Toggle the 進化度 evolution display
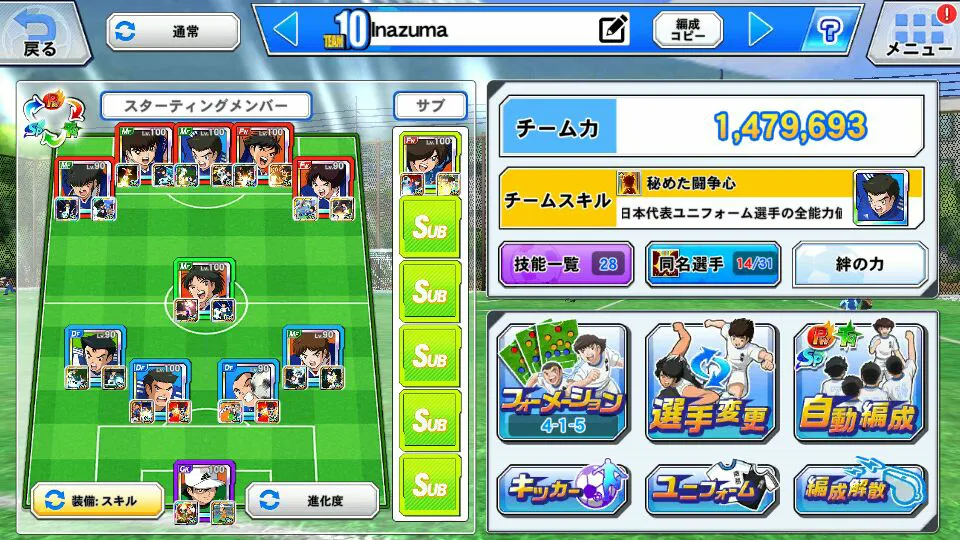This screenshot has height=540, width=960. click(312, 500)
